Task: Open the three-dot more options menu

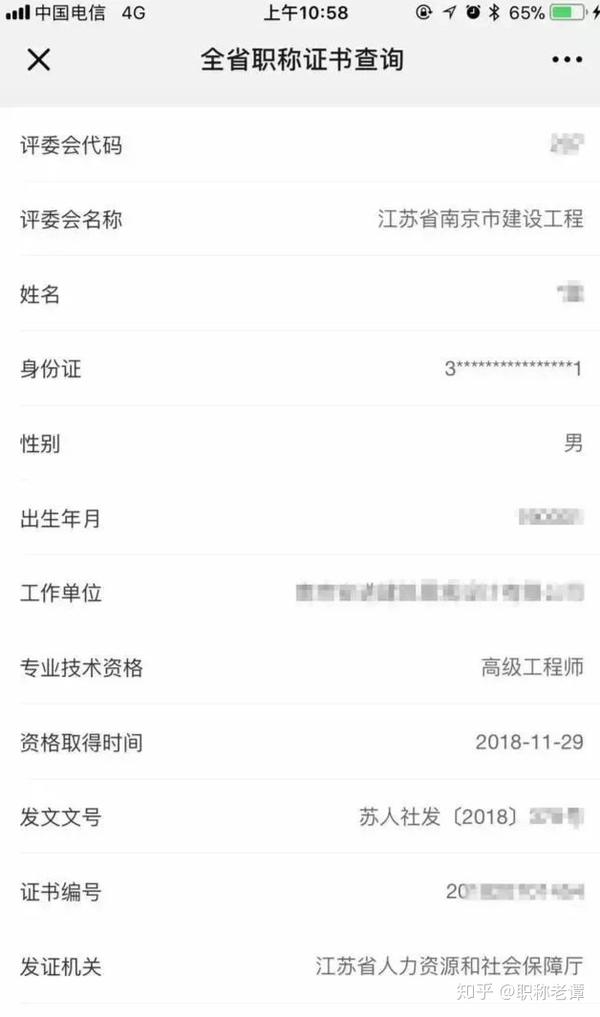Action: point(566,60)
